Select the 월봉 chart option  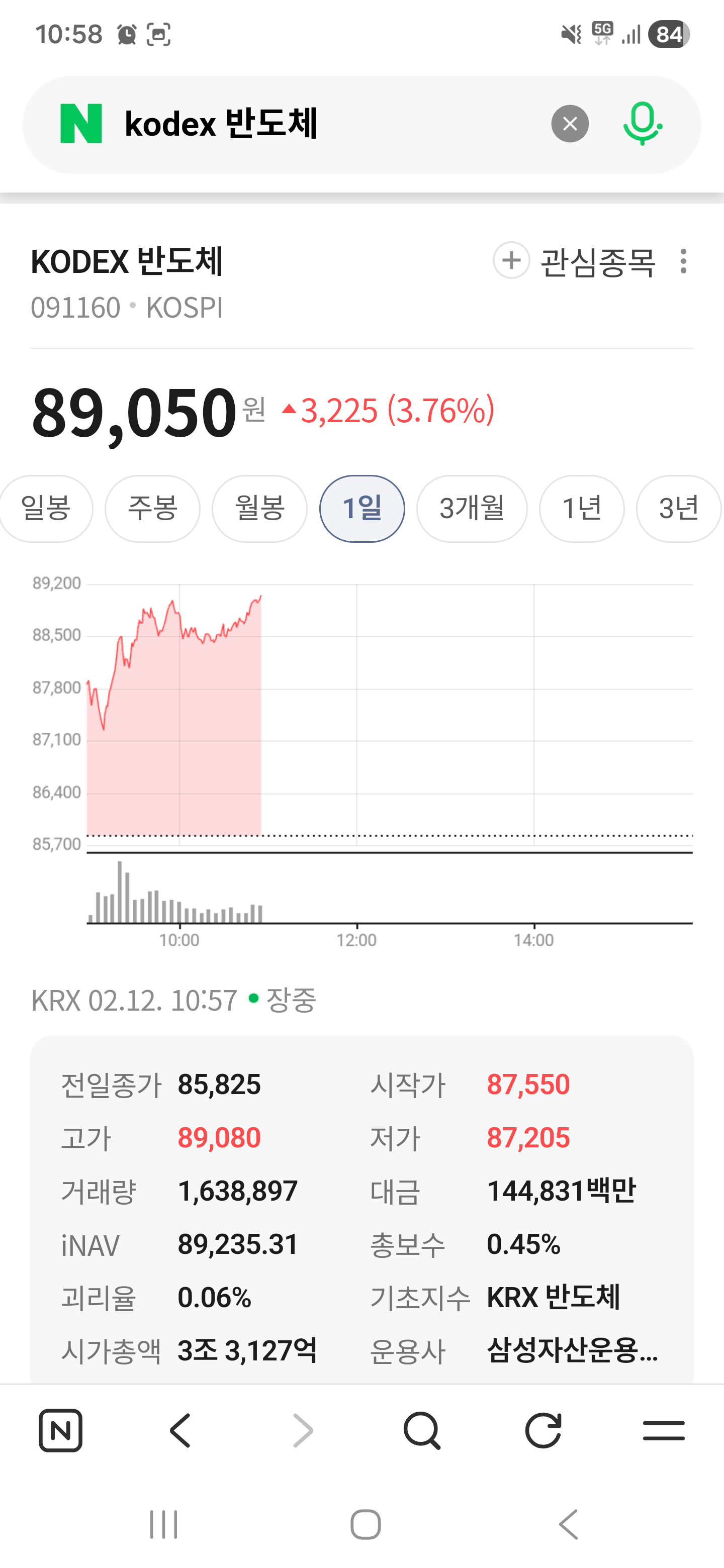(x=259, y=509)
